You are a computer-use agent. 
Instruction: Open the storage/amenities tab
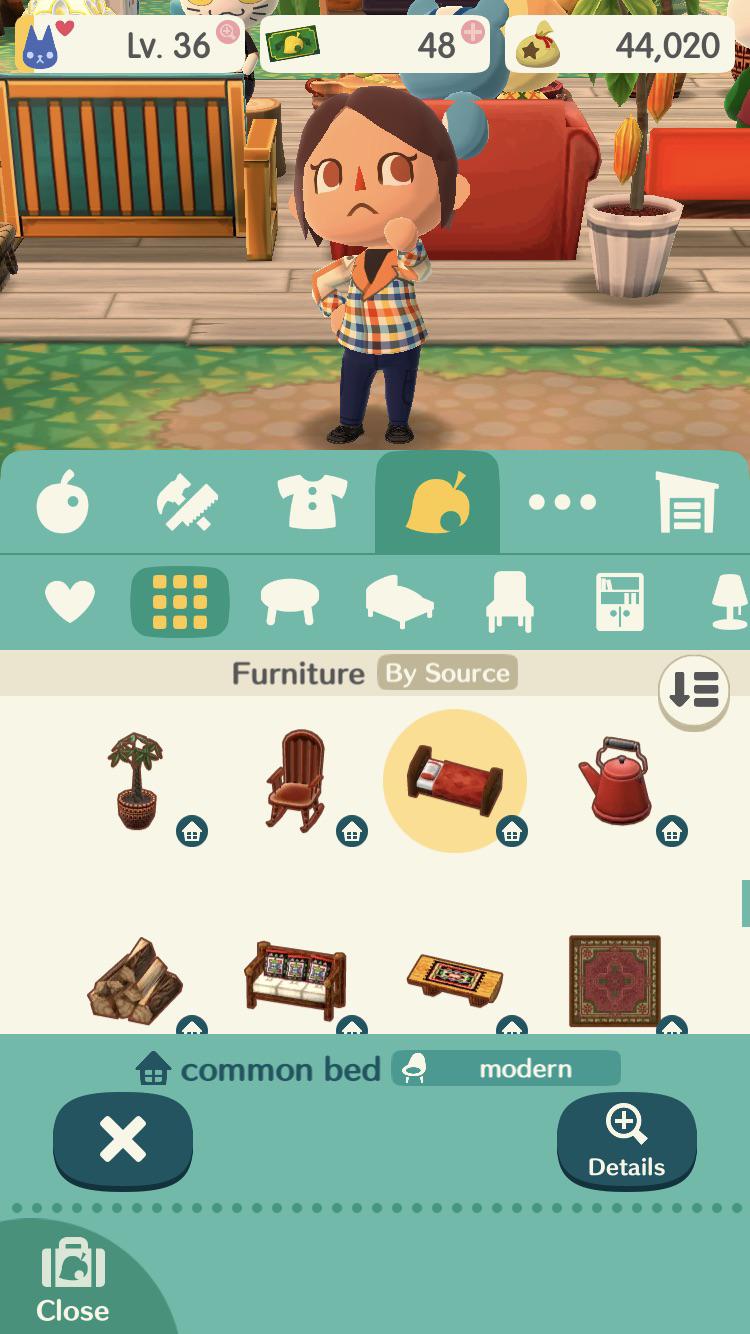pos(687,505)
